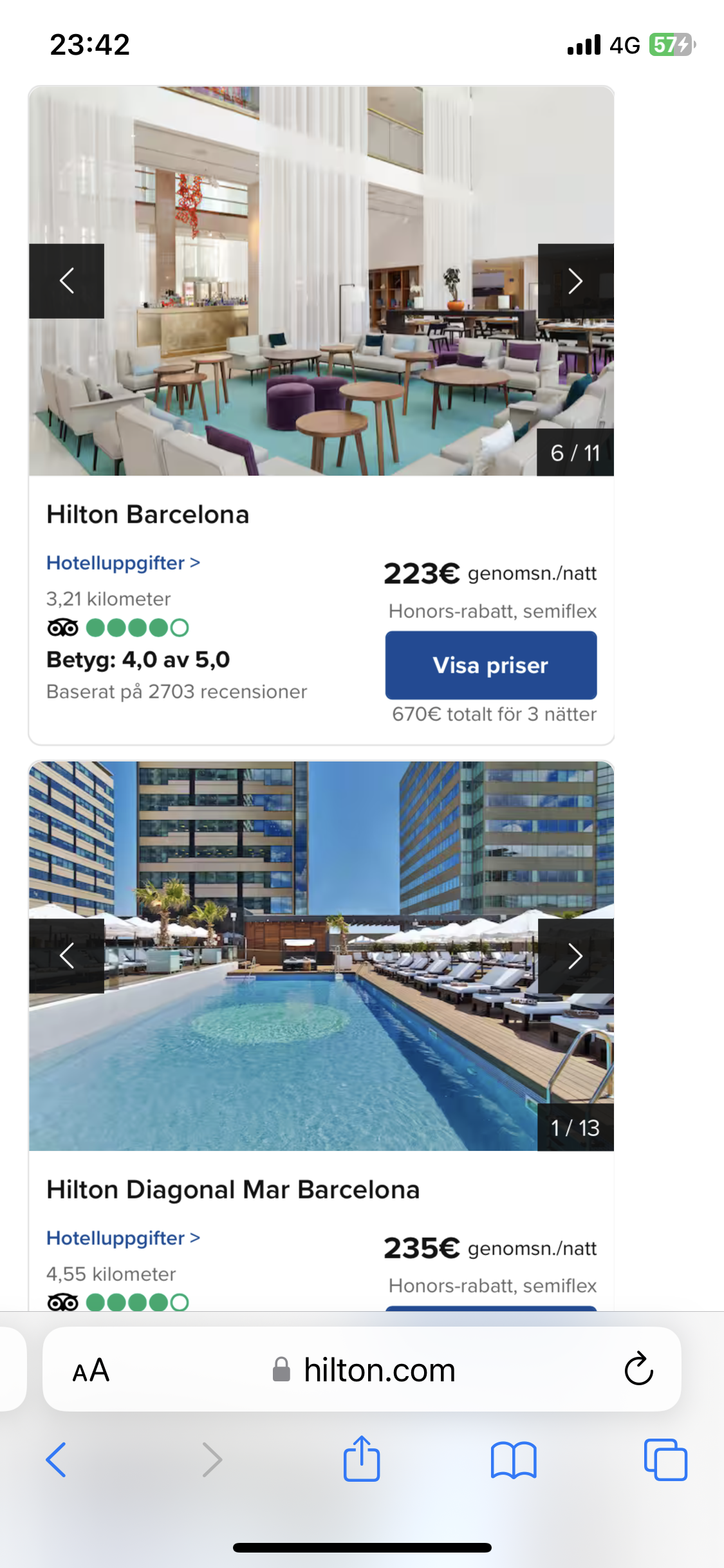View all open tabs
724x1568 pixels.
665,1459
